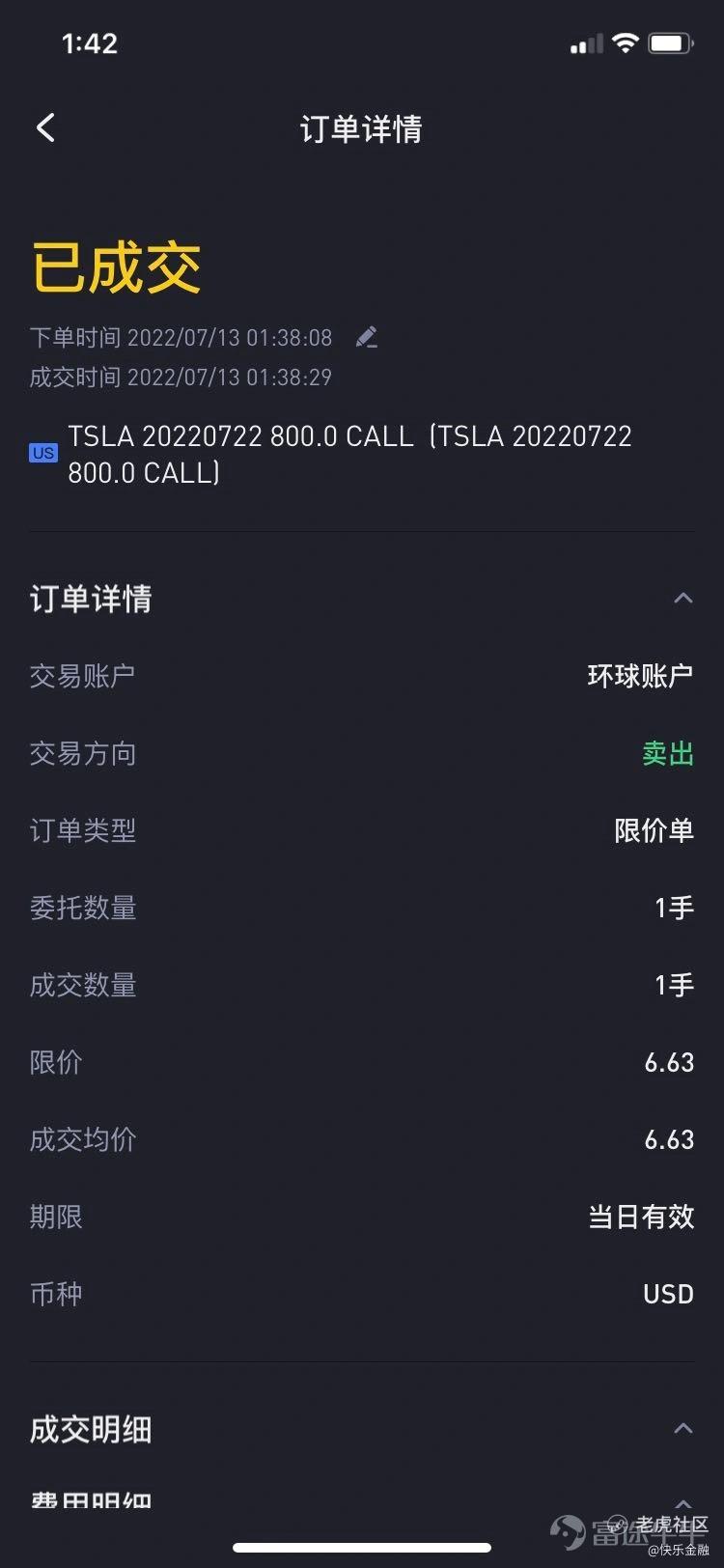Viewport: 724px width, 1568px height.
Task: Open the TSLA 20220722 800.0 CALL contract
Action: [x=349, y=454]
